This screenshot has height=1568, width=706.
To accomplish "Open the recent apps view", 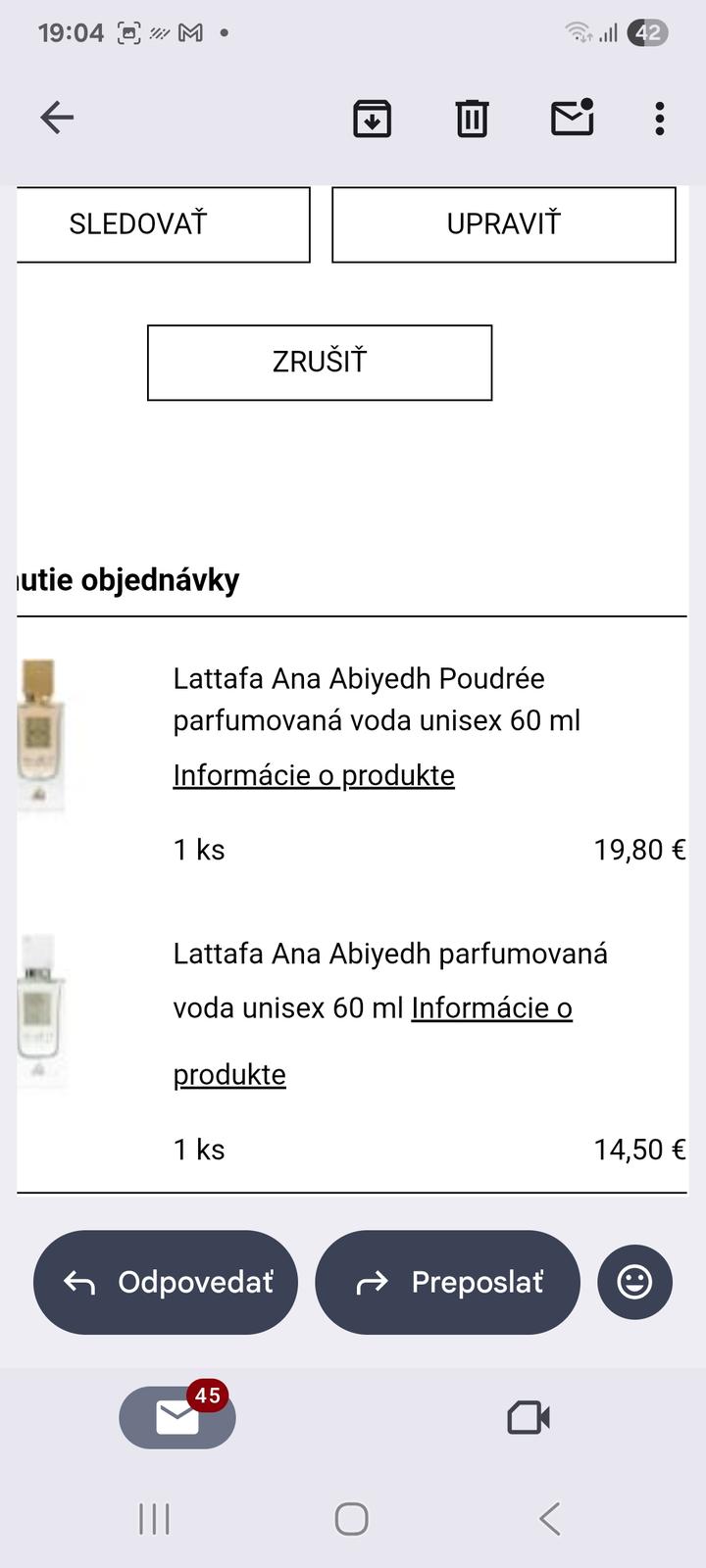I will [155, 1519].
